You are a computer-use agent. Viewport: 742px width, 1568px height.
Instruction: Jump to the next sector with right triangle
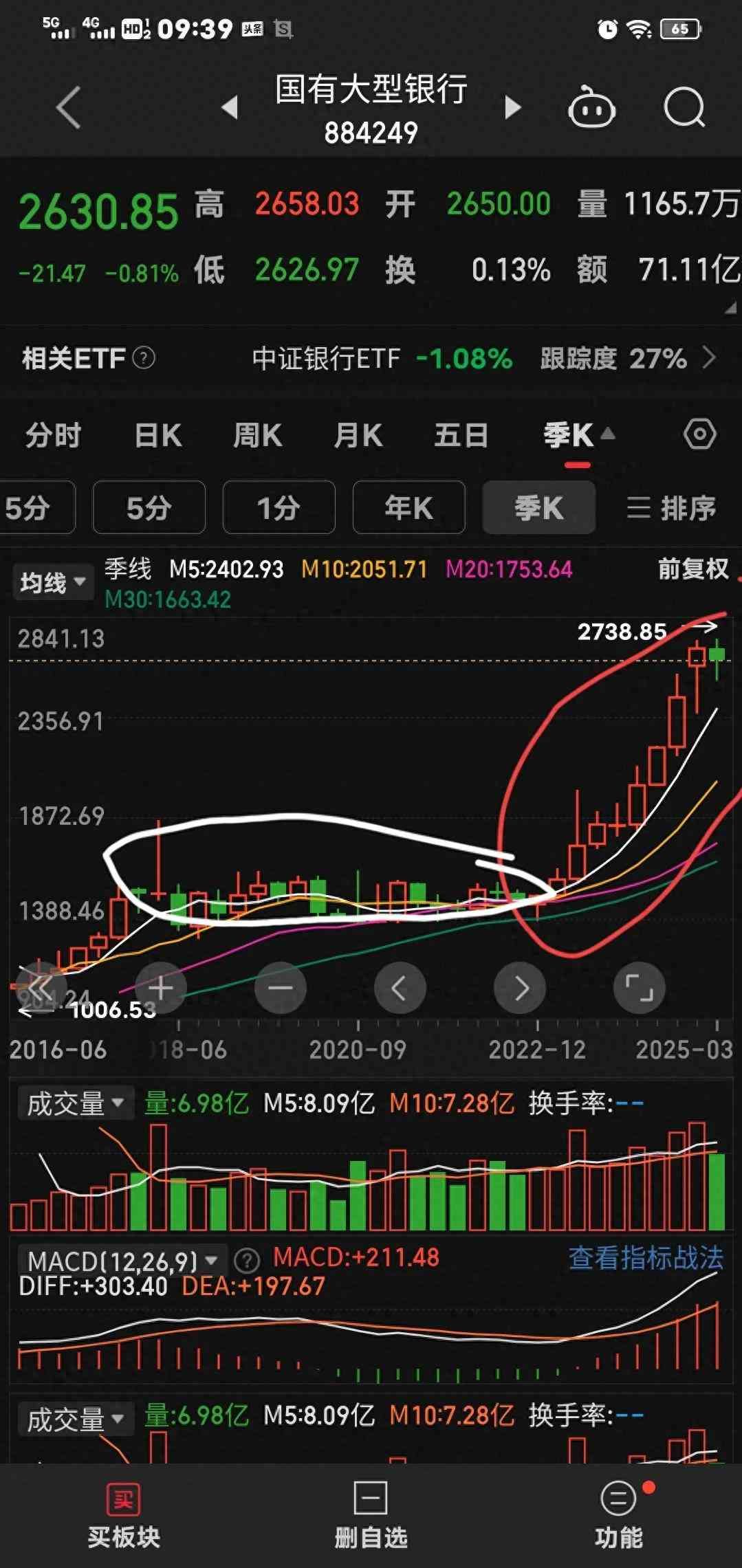(x=513, y=107)
